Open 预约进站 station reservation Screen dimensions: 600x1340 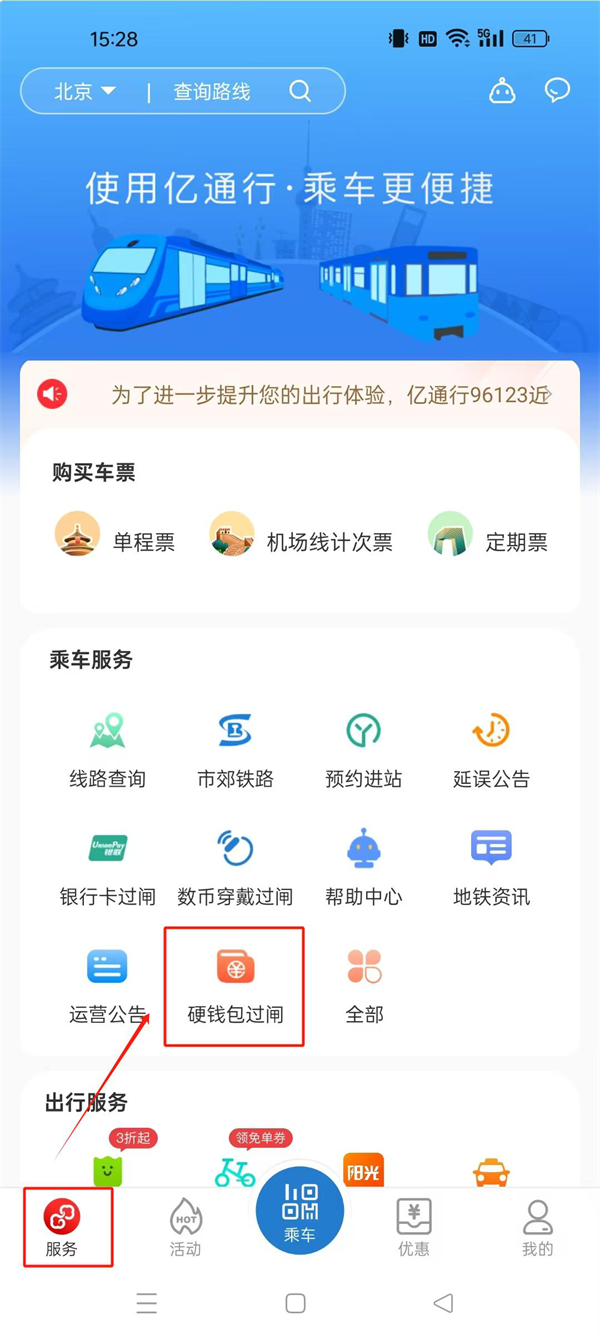pos(363,750)
